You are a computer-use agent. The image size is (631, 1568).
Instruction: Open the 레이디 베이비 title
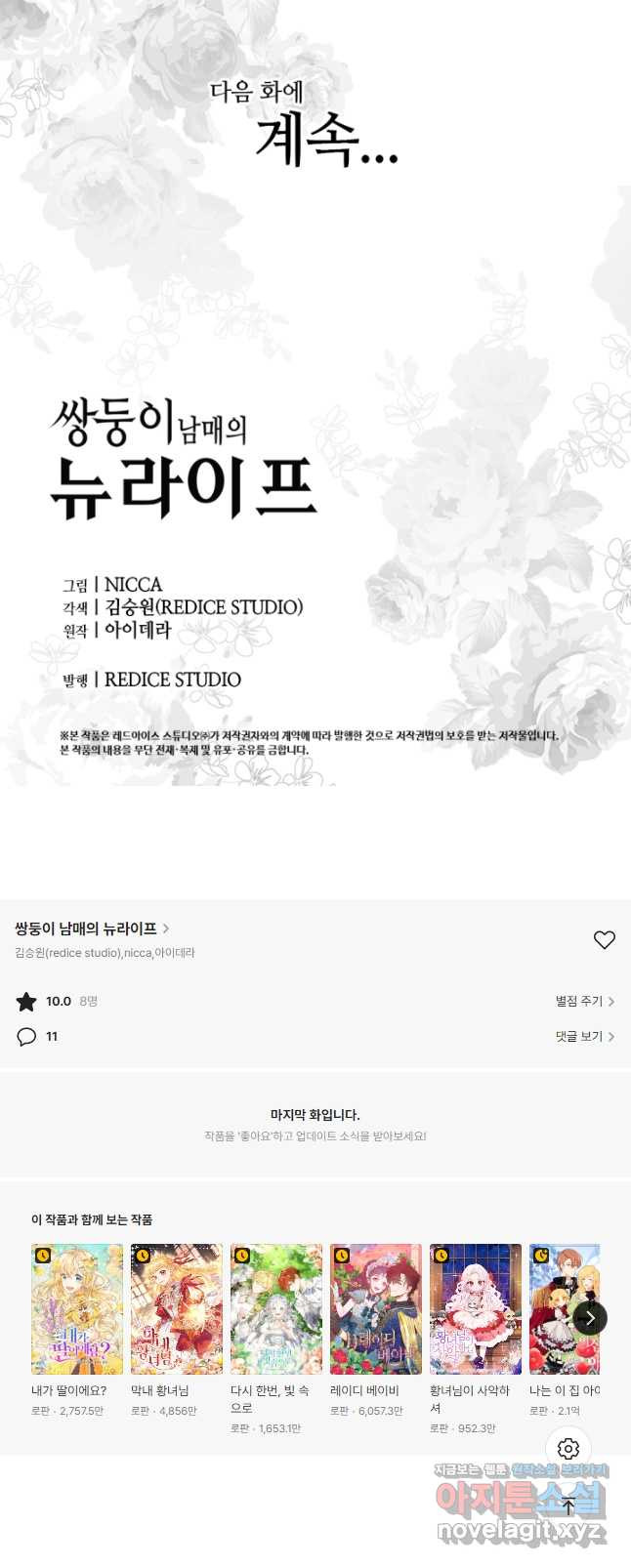[x=376, y=1309]
